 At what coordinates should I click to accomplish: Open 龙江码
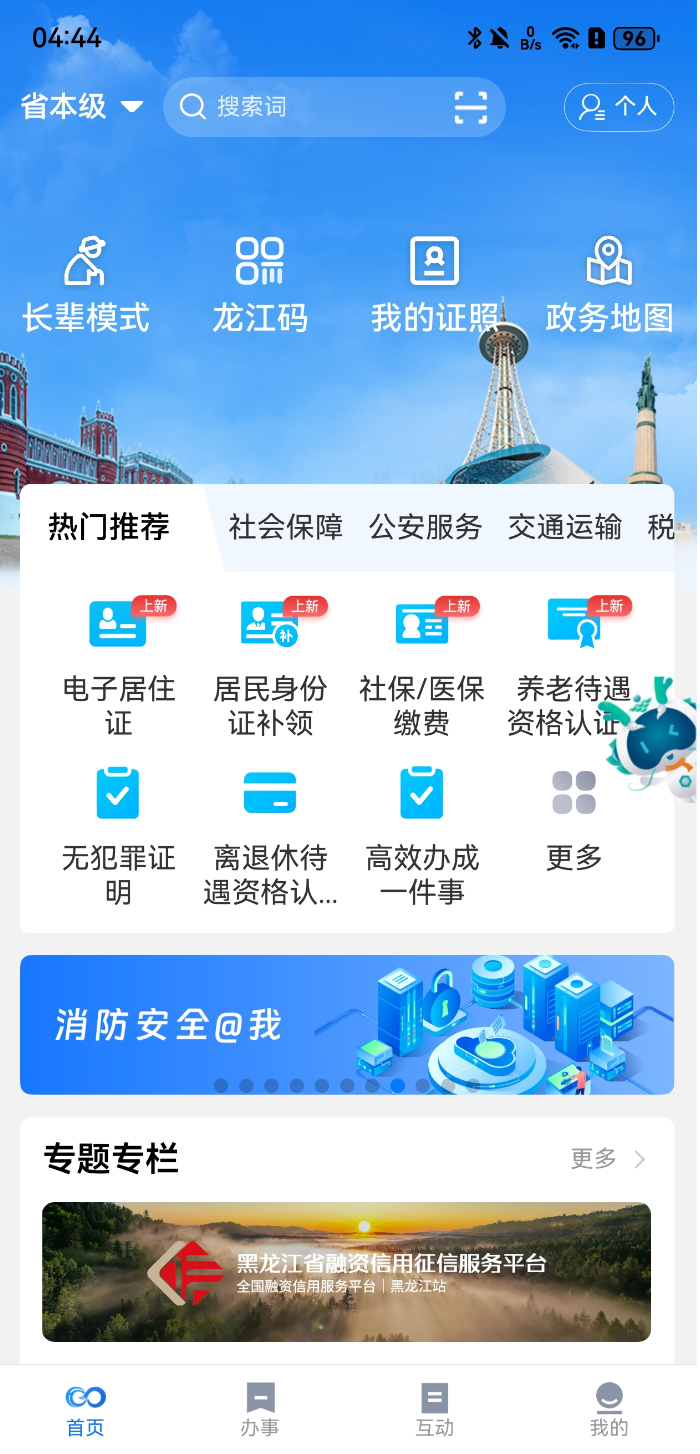click(260, 285)
